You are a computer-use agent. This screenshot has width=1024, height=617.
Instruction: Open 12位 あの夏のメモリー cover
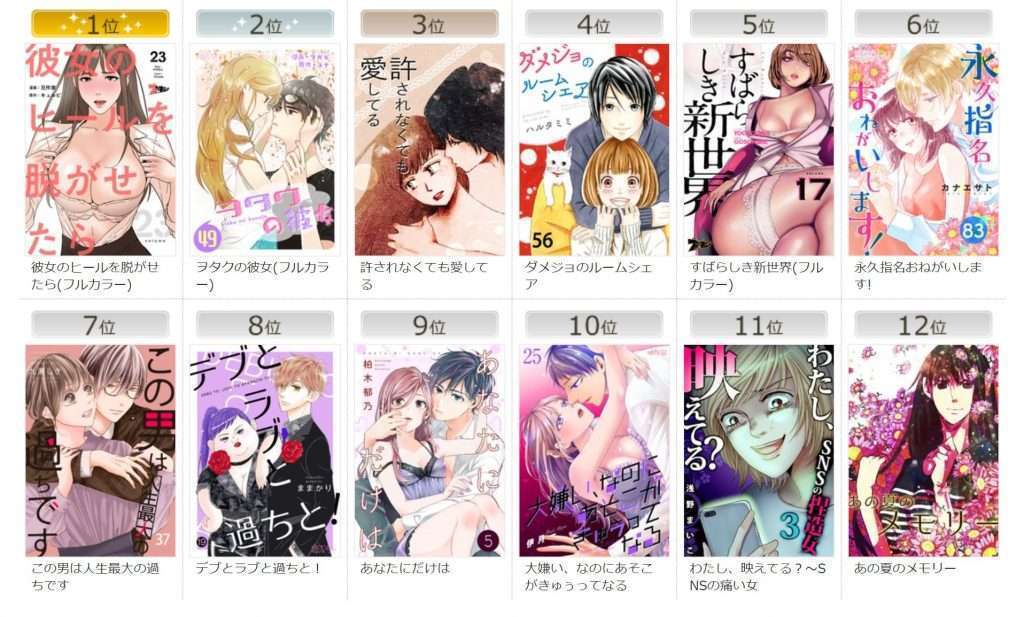click(x=922, y=450)
